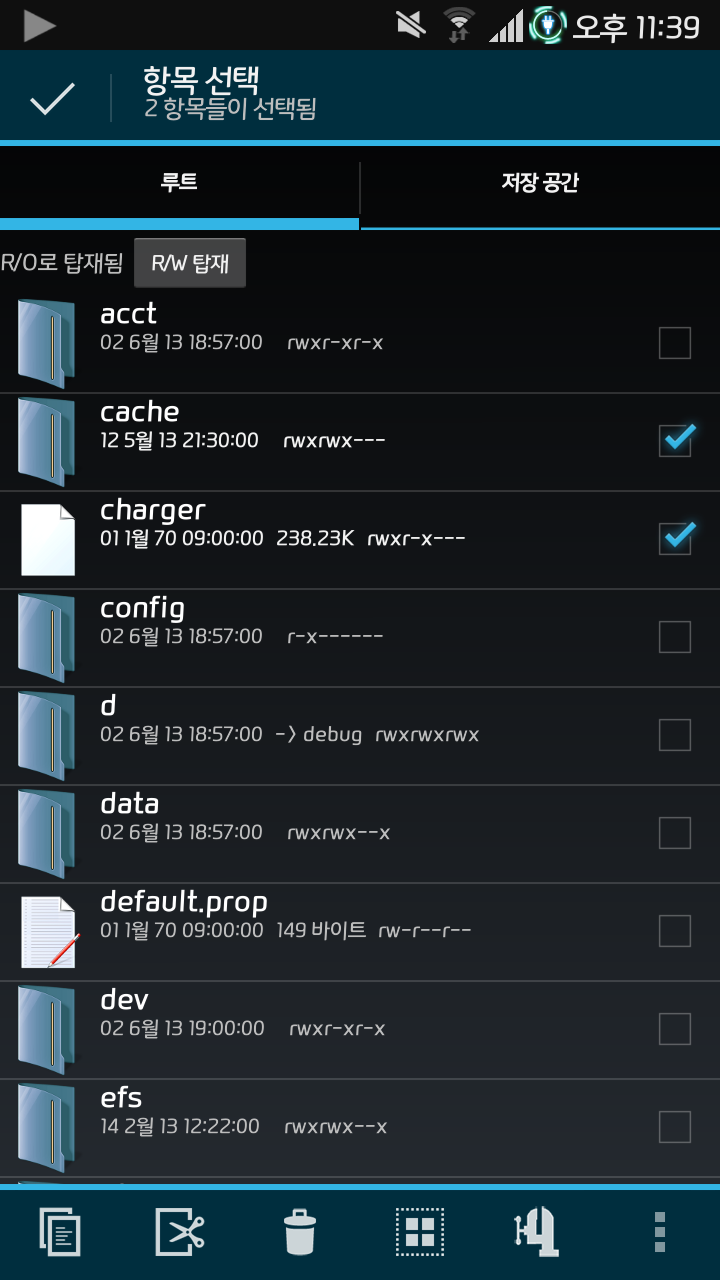Tick the efs folder checkbox

[x=675, y=1126]
